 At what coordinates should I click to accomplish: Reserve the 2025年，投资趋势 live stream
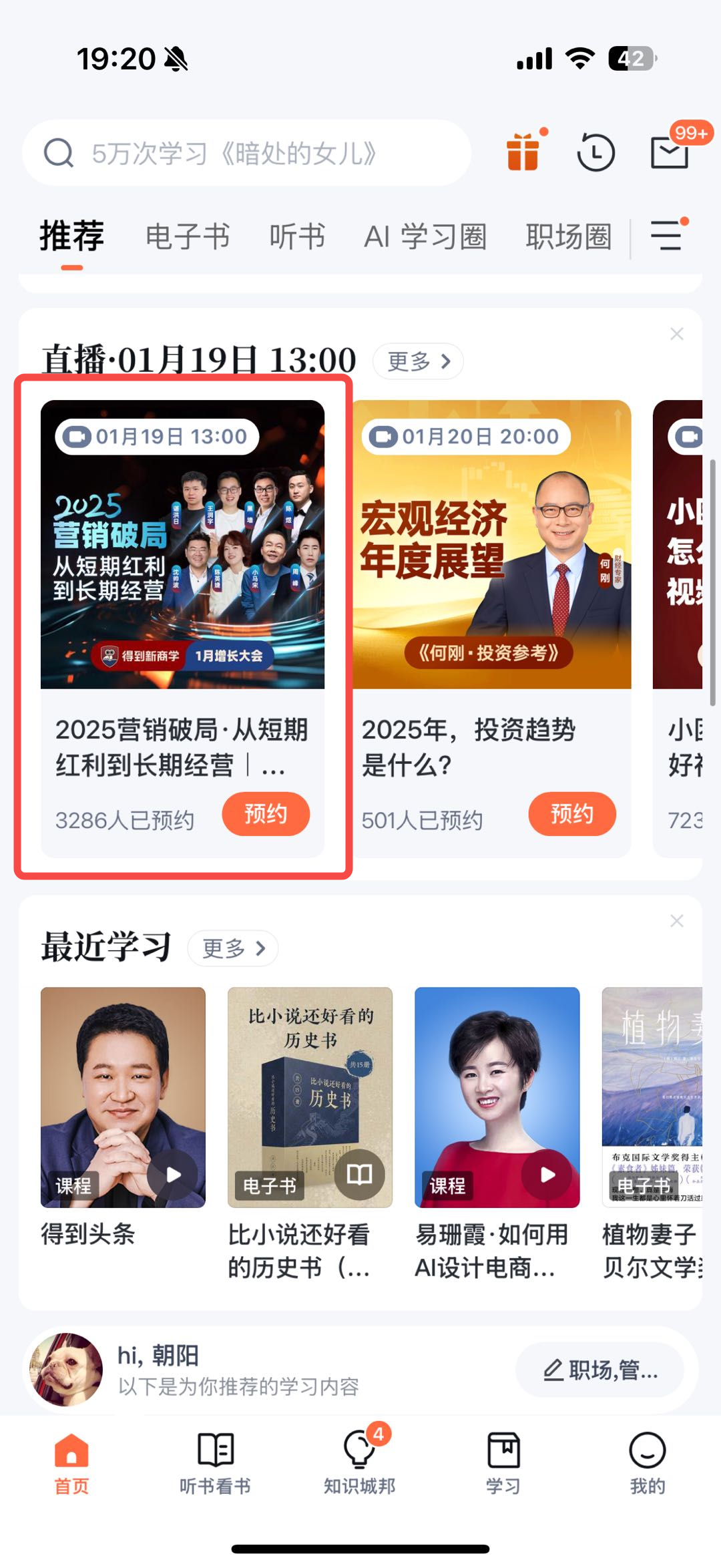coord(571,814)
